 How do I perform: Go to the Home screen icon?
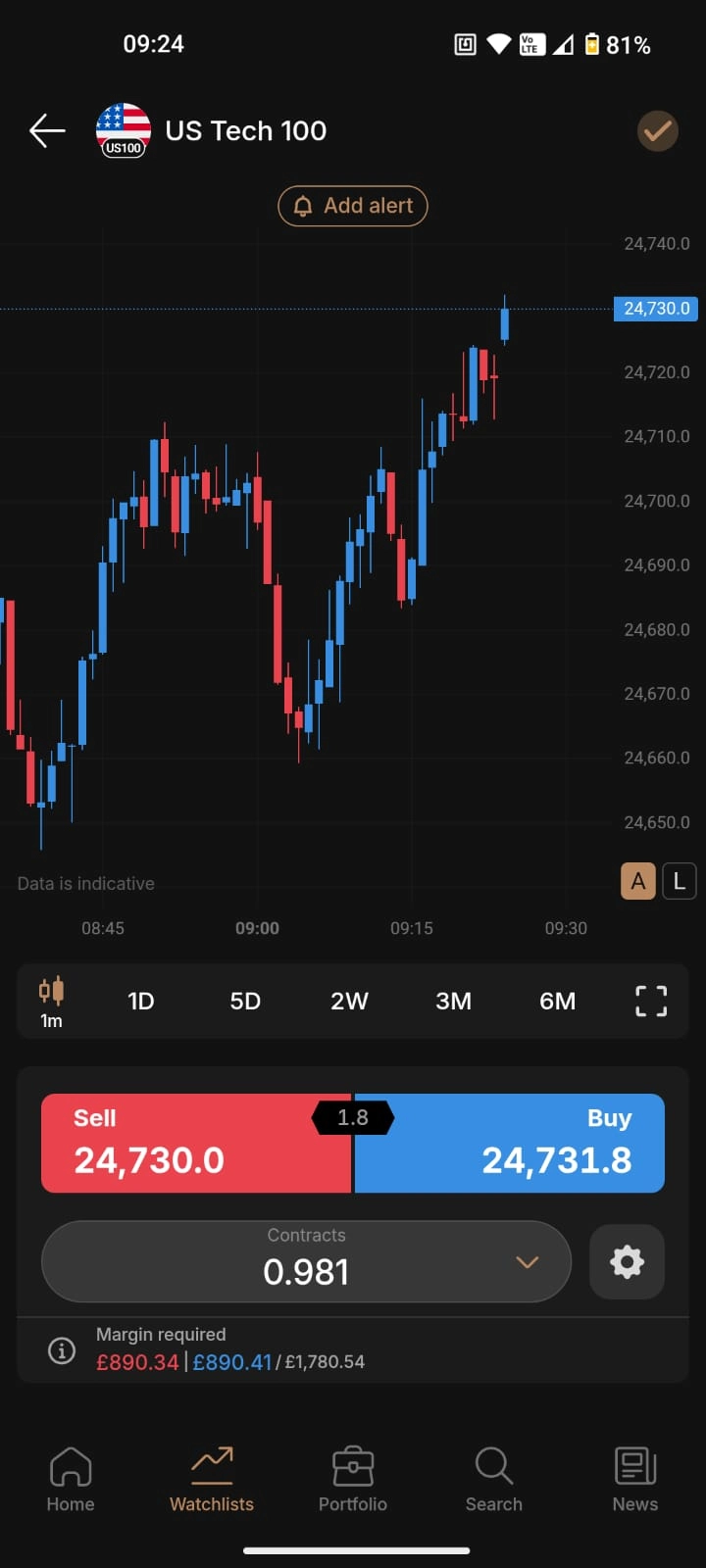click(x=70, y=1465)
